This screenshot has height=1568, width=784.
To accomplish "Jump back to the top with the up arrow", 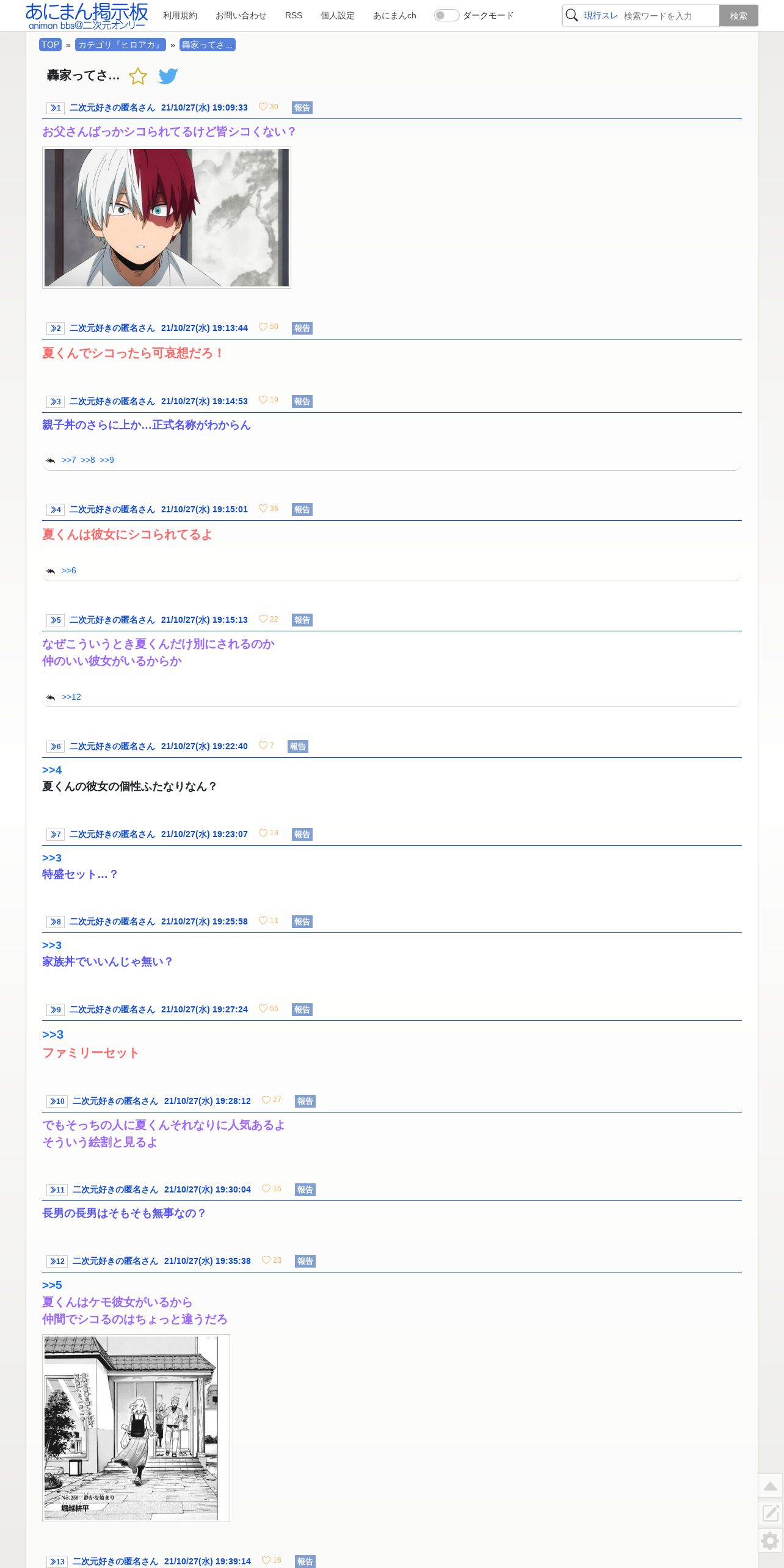I will coord(771,1486).
